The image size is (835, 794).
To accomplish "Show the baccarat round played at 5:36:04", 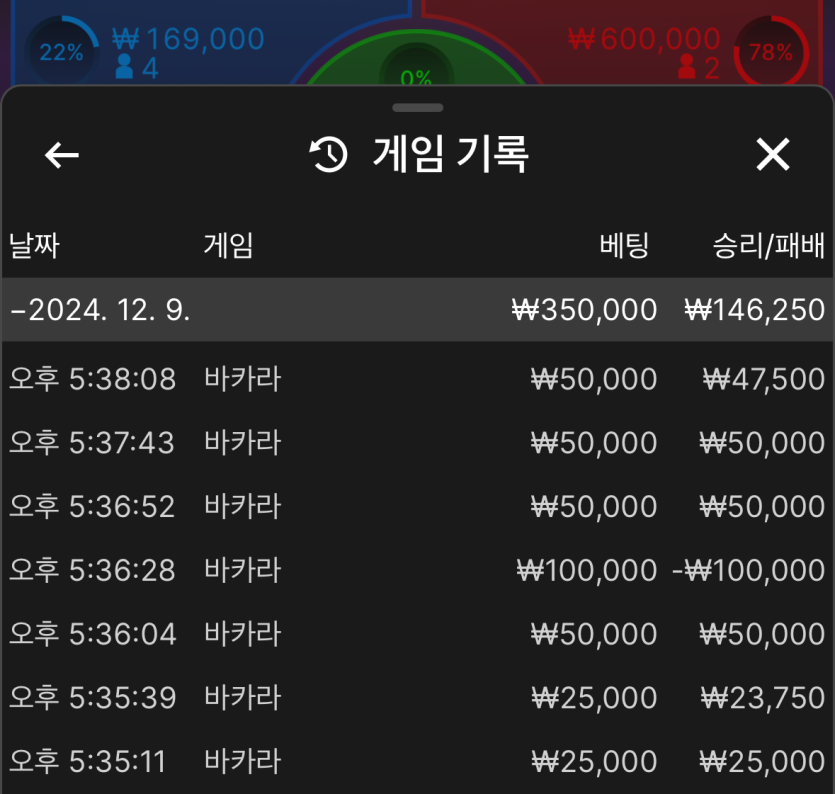I will 416,634.
